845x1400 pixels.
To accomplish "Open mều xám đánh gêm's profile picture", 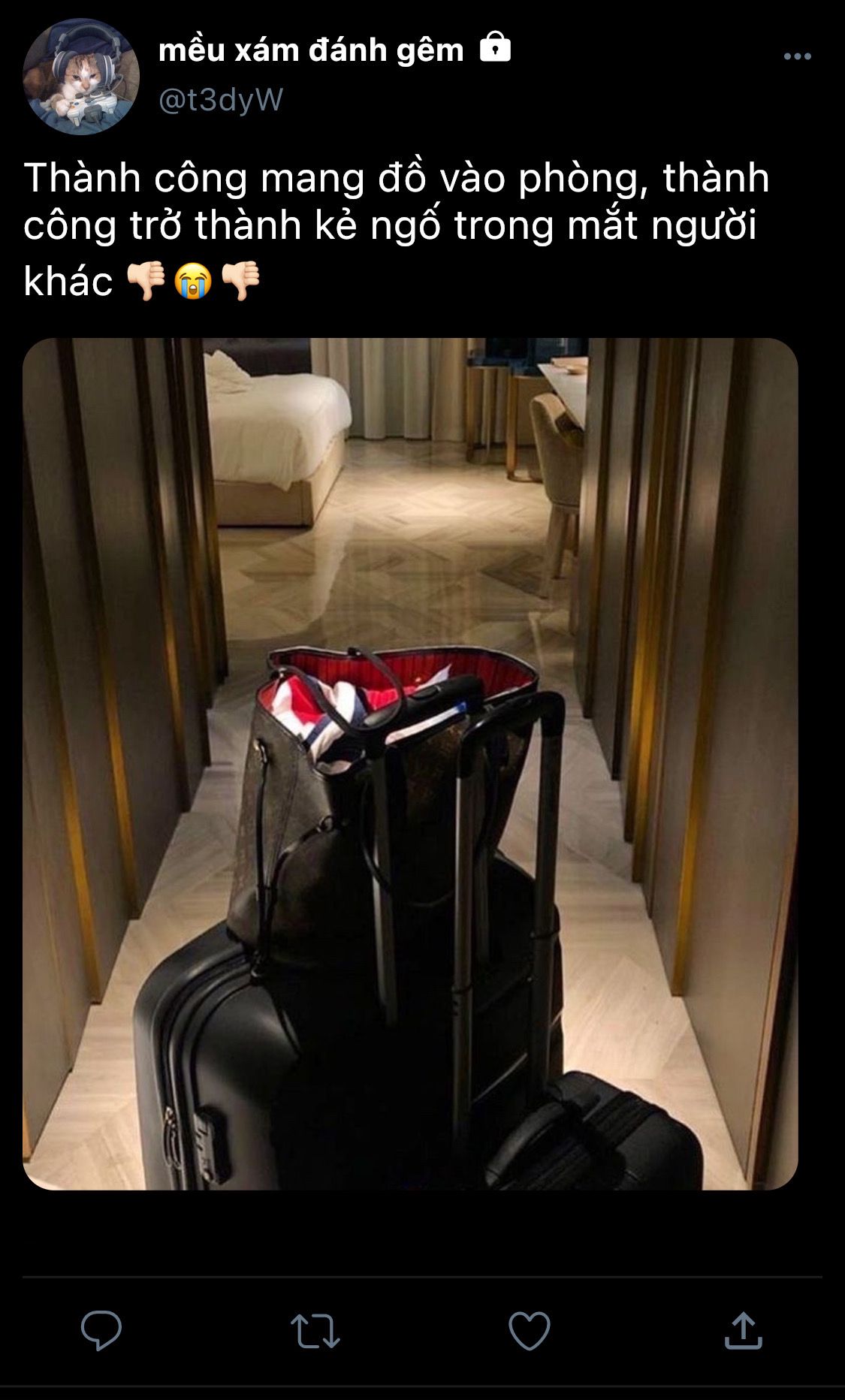I will [x=81, y=77].
